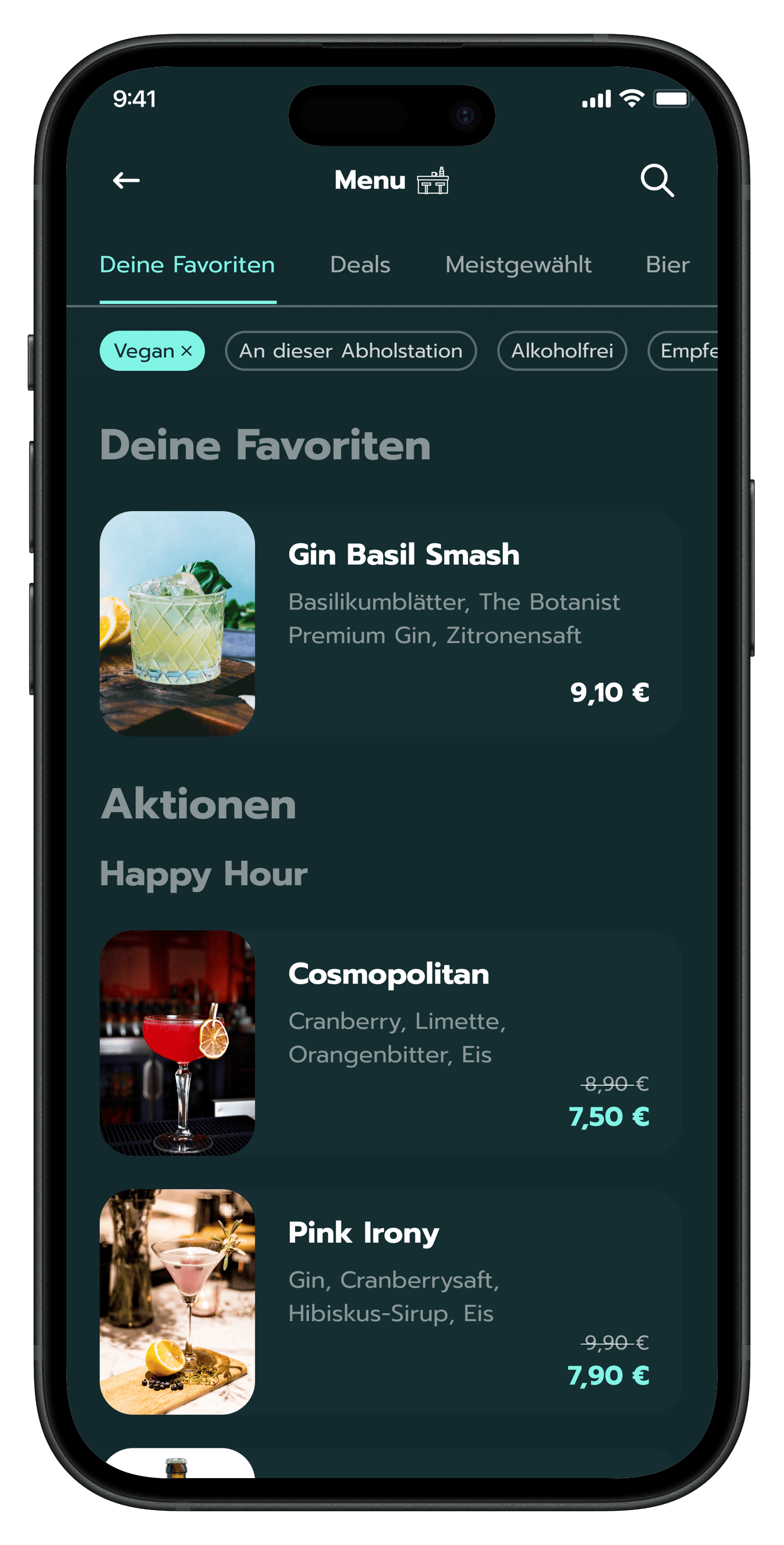The width and height of the screenshot is (784, 1545).
Task: Open the search magnifier icon
Action: click(x=657, y=180)
